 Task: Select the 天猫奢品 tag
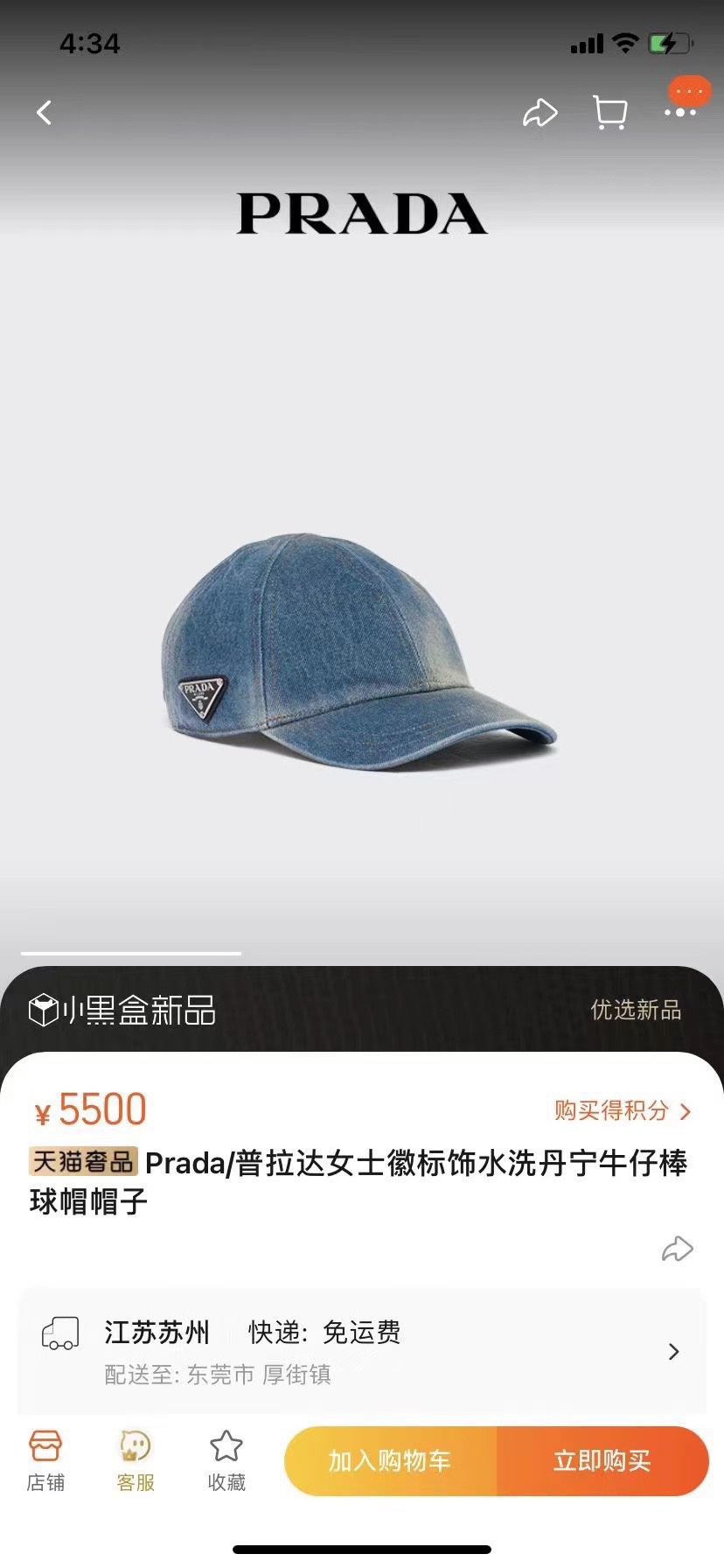click(81, 1163)
